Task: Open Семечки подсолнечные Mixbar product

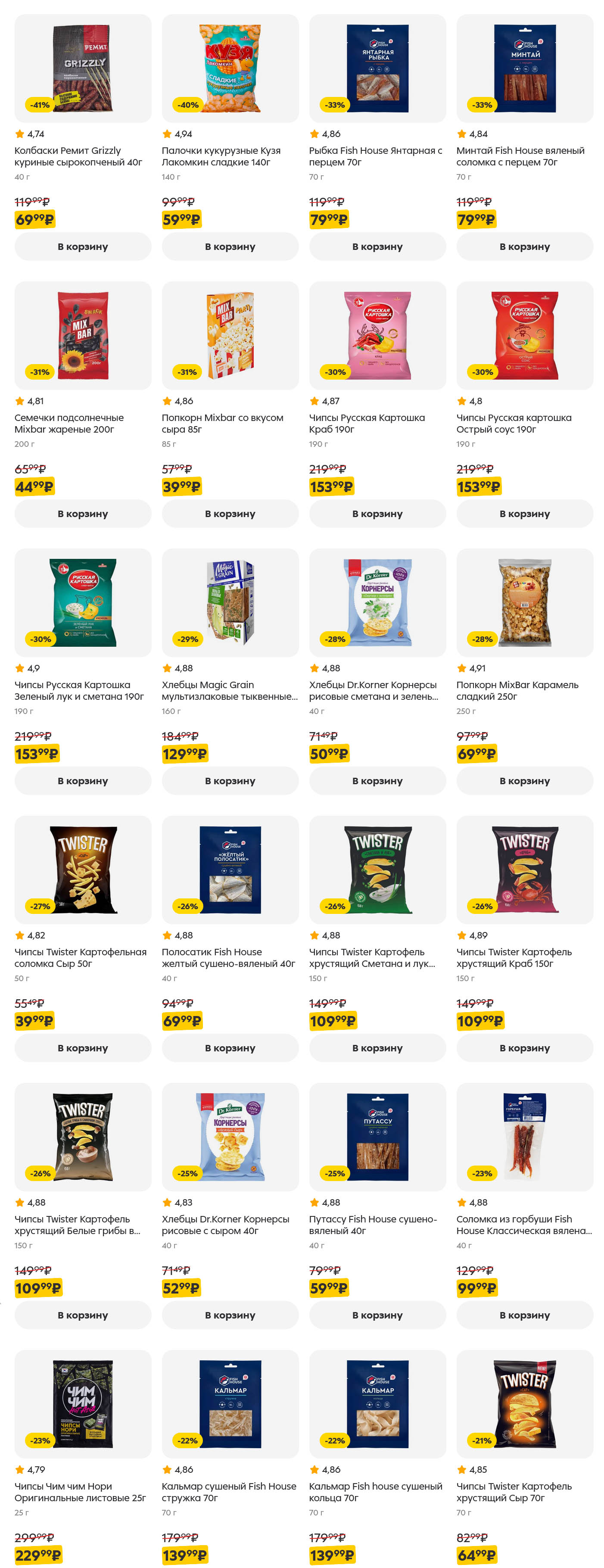Action: 83,335
